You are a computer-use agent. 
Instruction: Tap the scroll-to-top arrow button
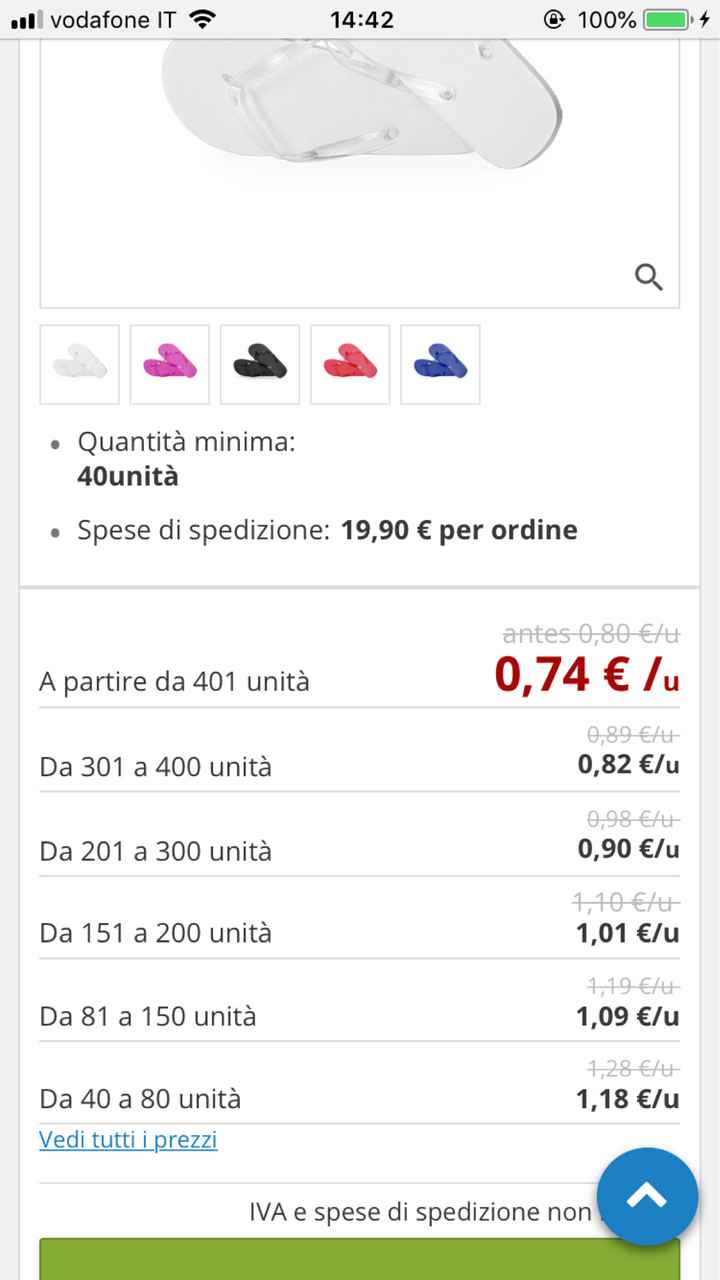pyautogui.click(x=647, y=1197)
